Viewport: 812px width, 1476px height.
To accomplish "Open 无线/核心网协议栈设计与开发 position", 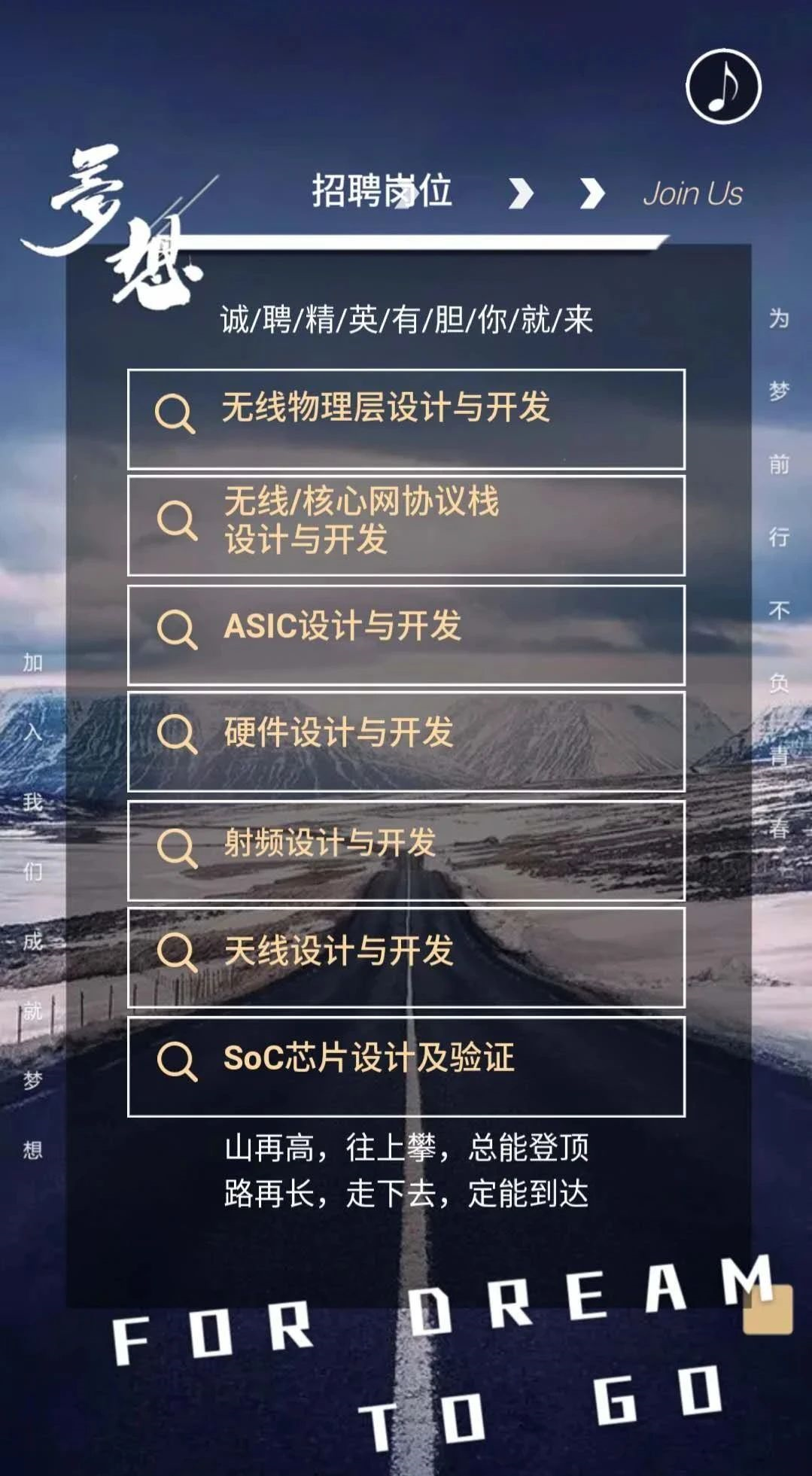I will (406, 525).
